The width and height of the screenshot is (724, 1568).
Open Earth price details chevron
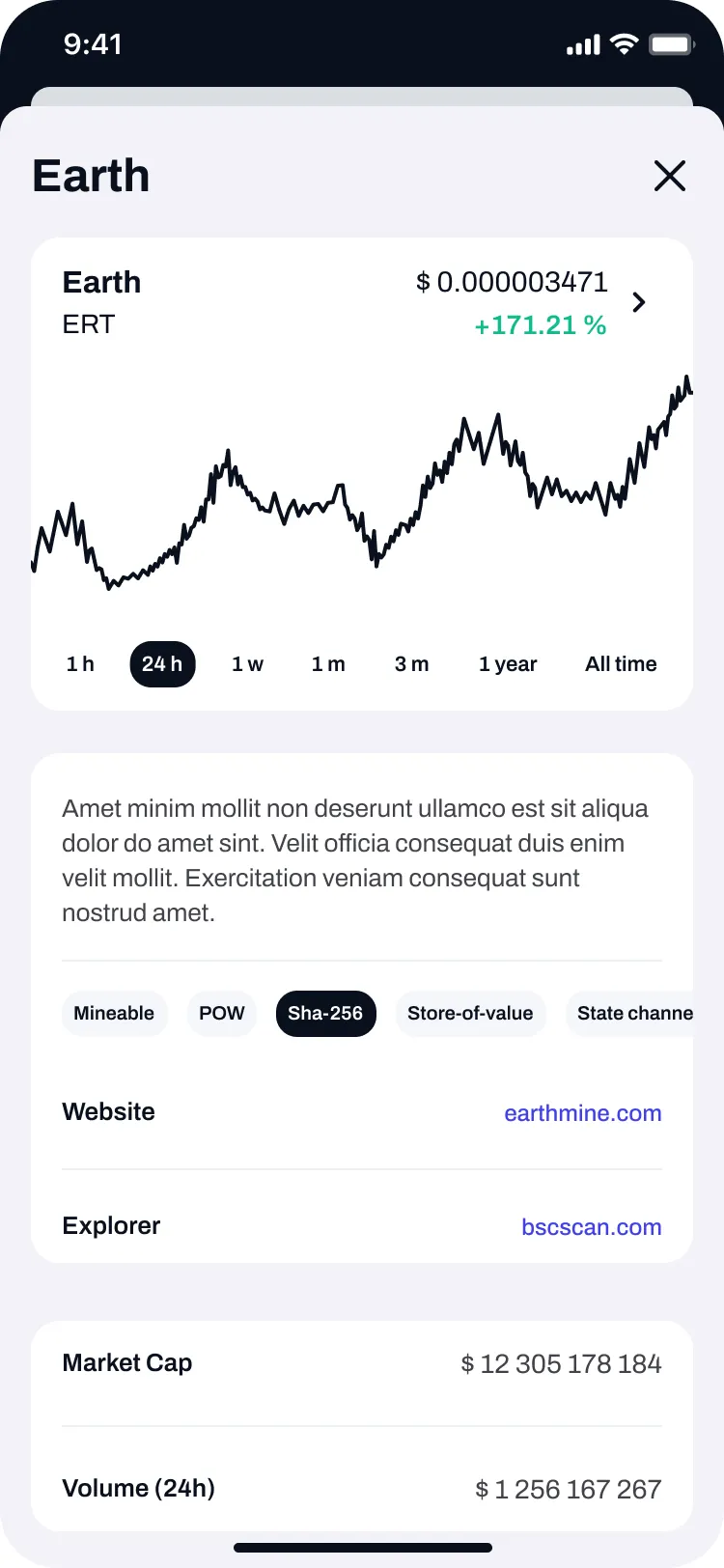[638, 302]
